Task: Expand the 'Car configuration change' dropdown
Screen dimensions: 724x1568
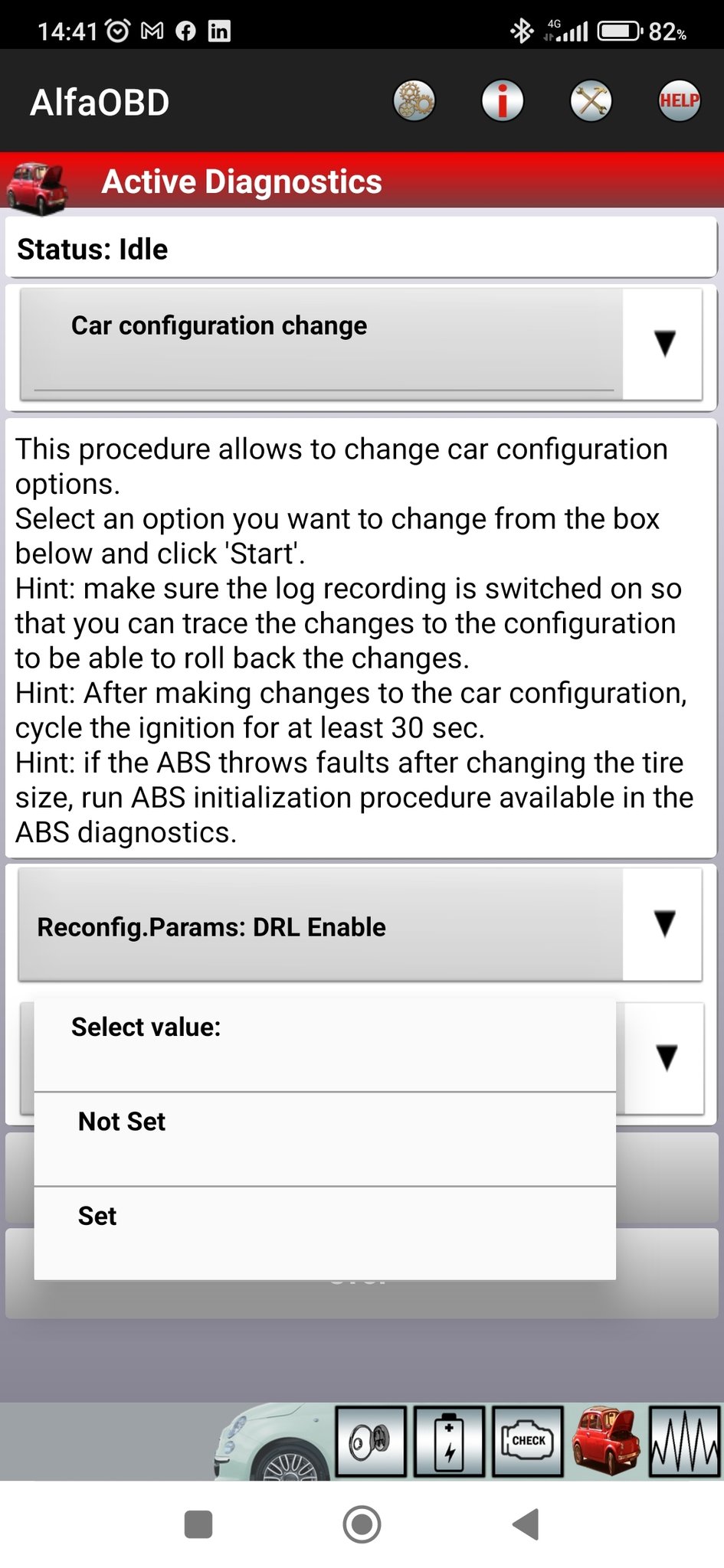Action: coord(360,343)
